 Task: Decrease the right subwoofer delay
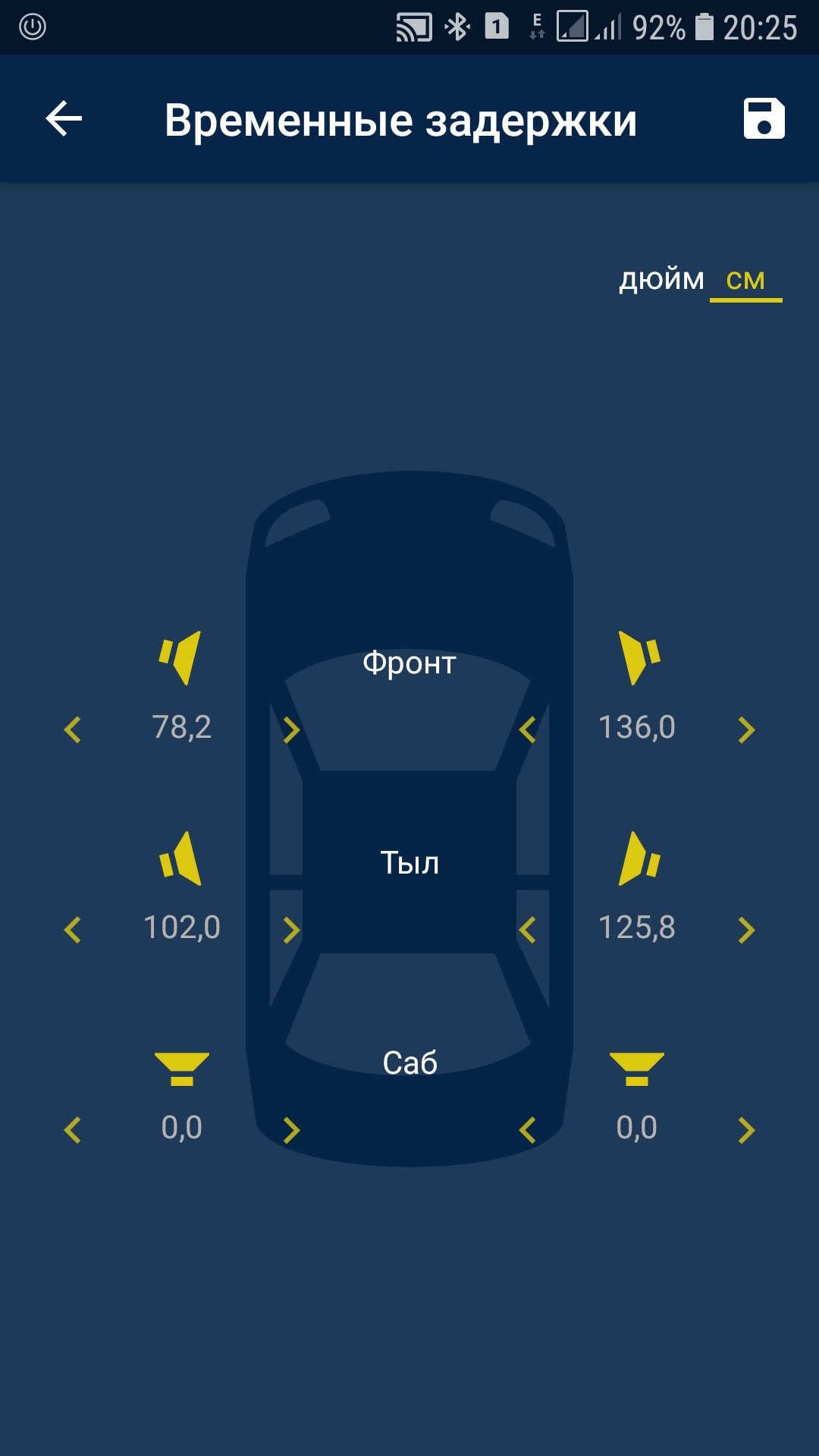528,1131
